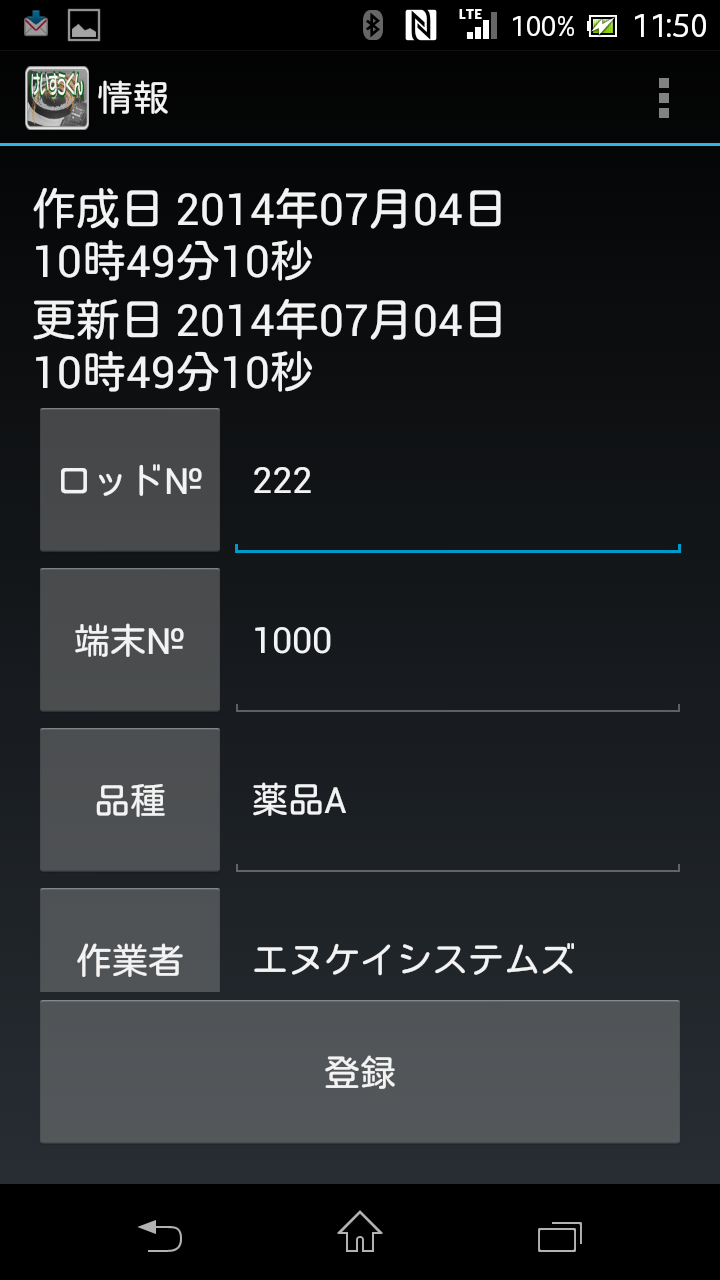Tap the 端末№ button
This screenshot has width=720, height=1280.
tap(130, 640)
